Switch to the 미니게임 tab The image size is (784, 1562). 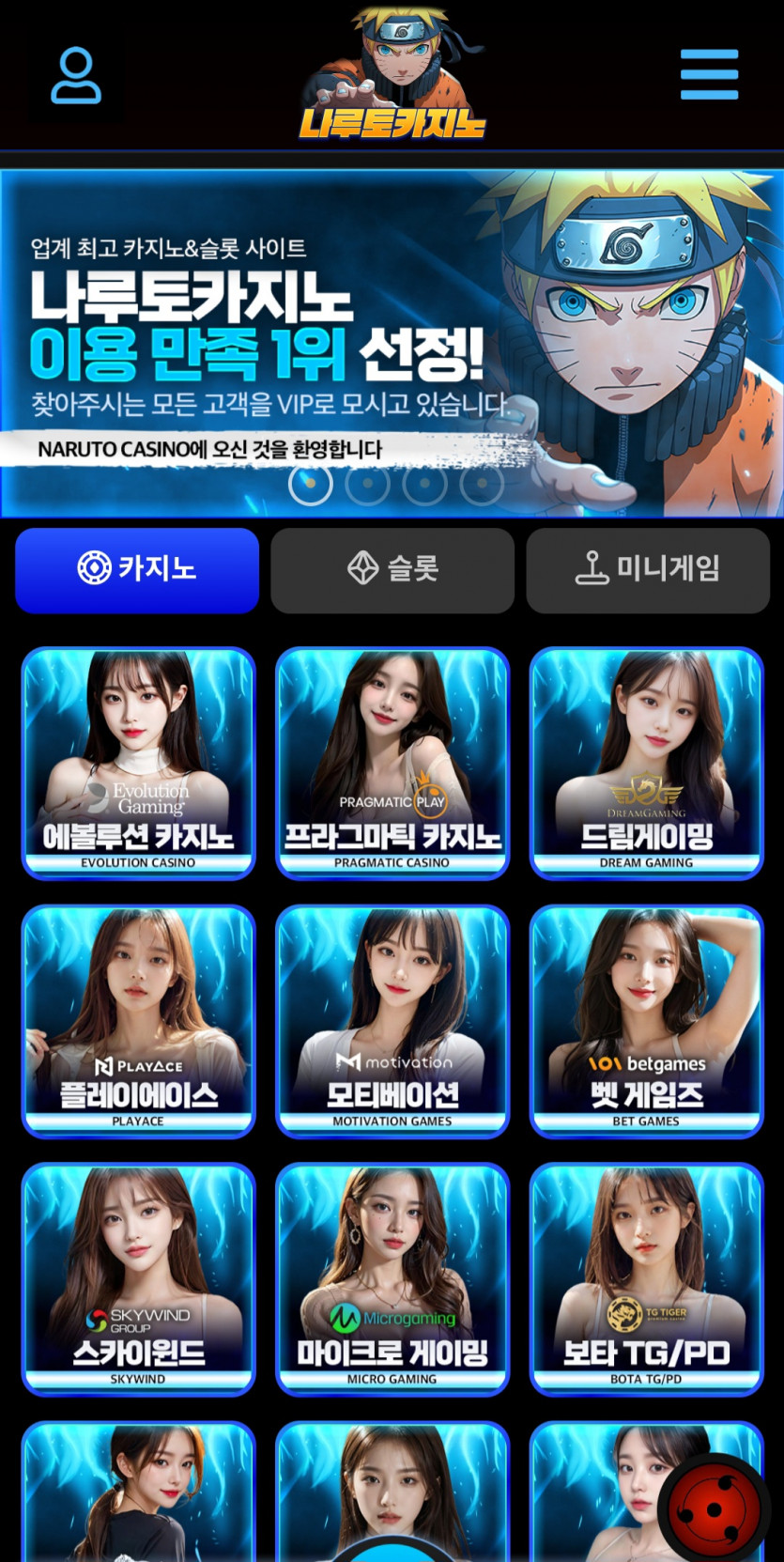click(648, 569)
